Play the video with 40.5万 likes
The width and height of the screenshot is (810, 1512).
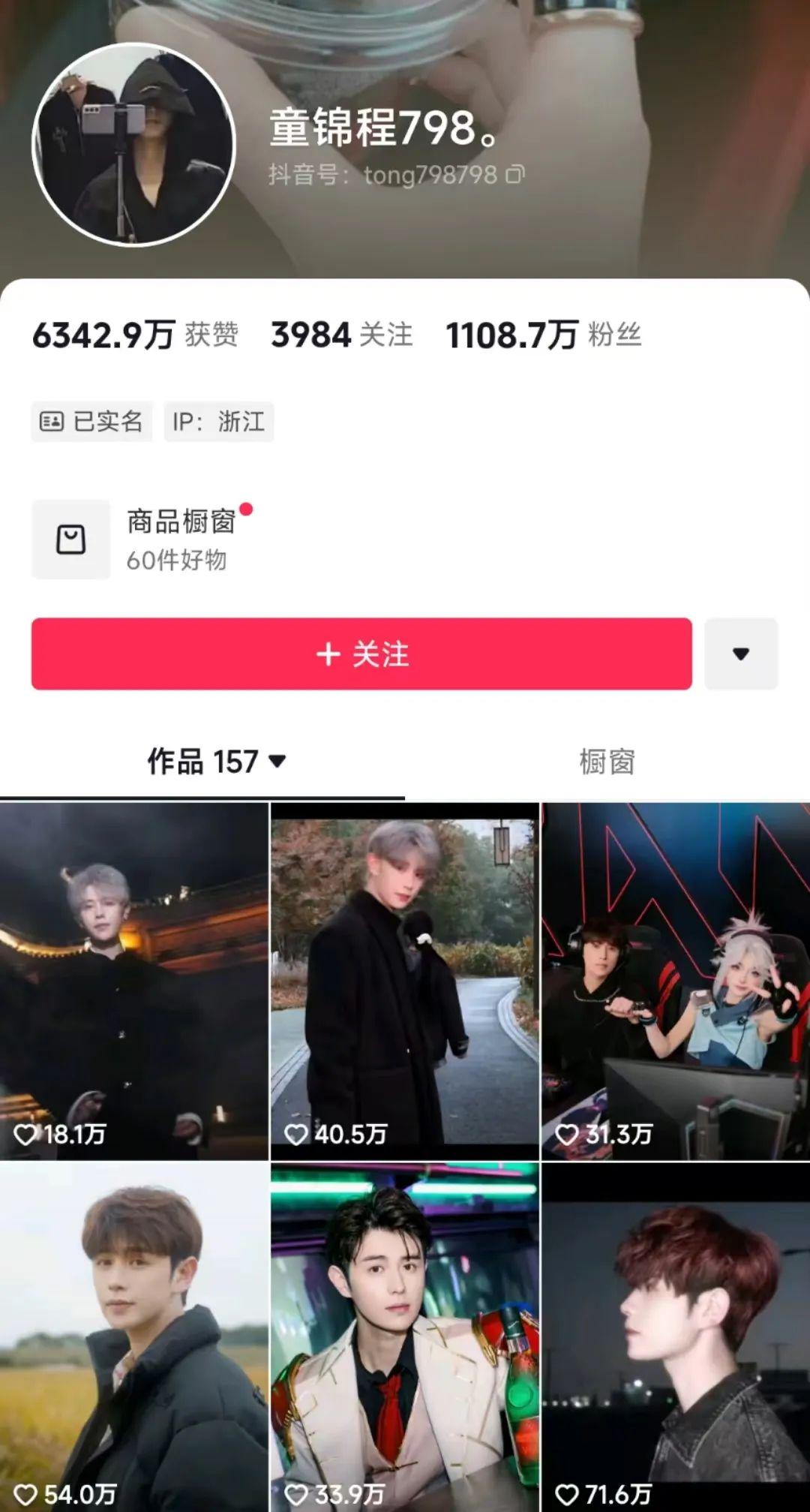404,980
